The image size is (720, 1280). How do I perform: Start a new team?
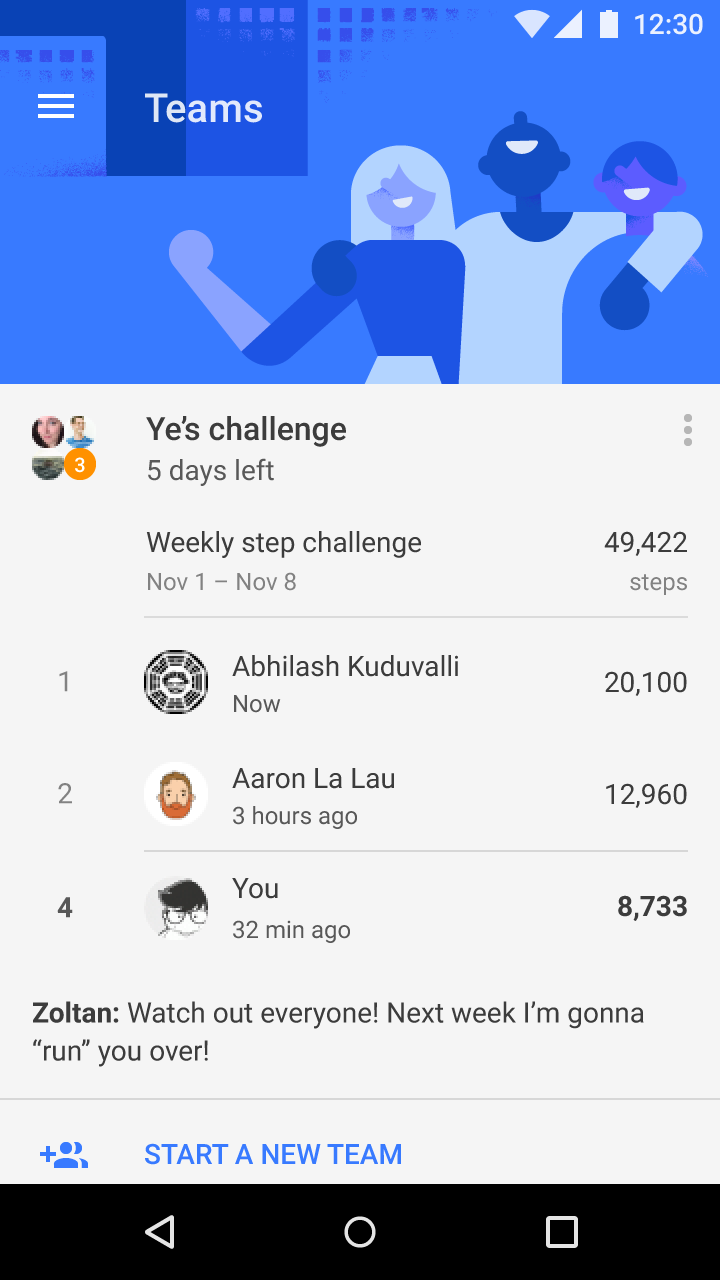point(272,1154)
